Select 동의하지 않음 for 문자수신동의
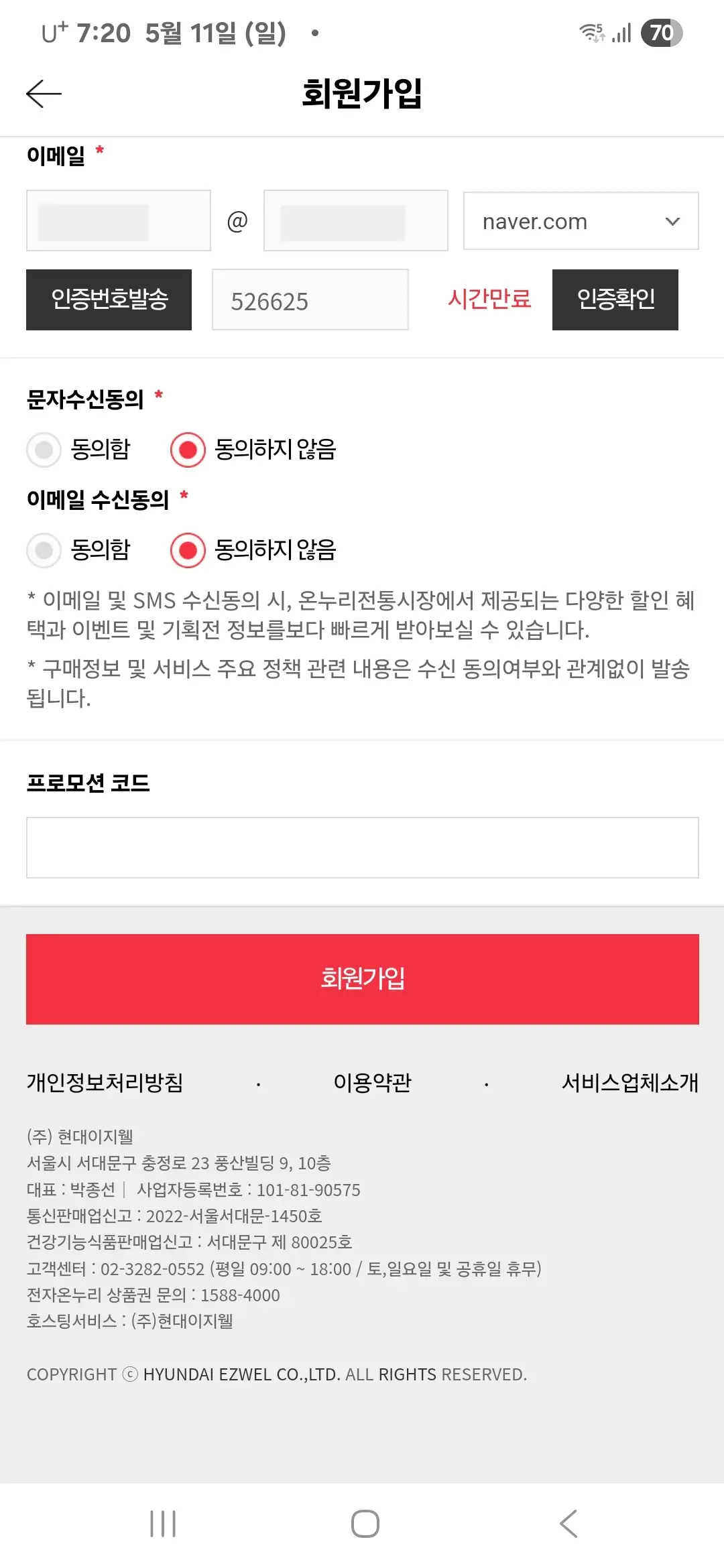This screenshot has height=1568, width=724. pos(188,450)
